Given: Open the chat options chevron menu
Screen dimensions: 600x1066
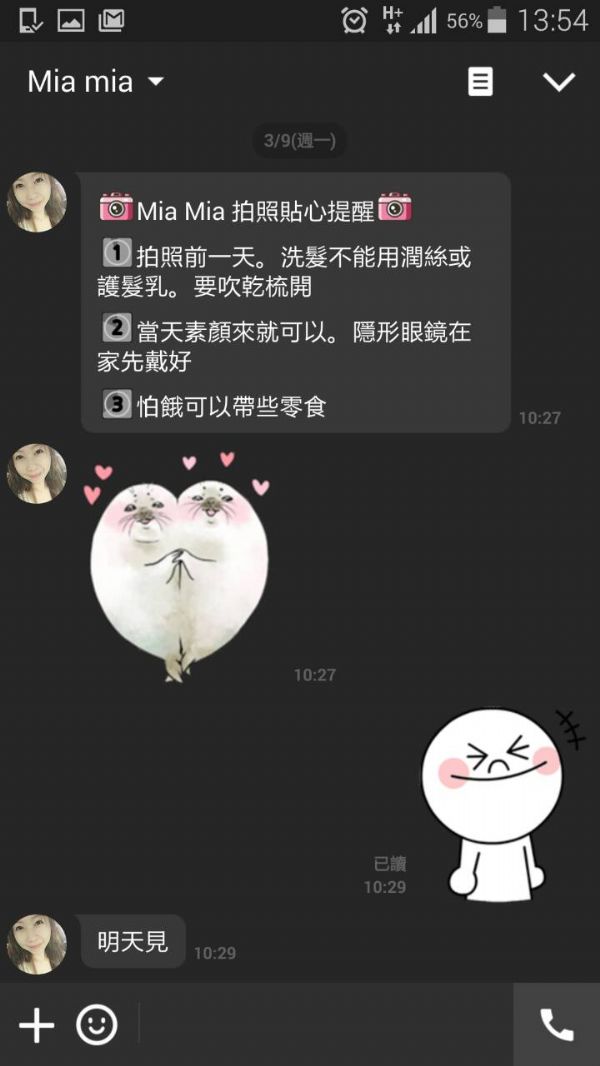Looking at the screenshot, I should coord(558,82).
